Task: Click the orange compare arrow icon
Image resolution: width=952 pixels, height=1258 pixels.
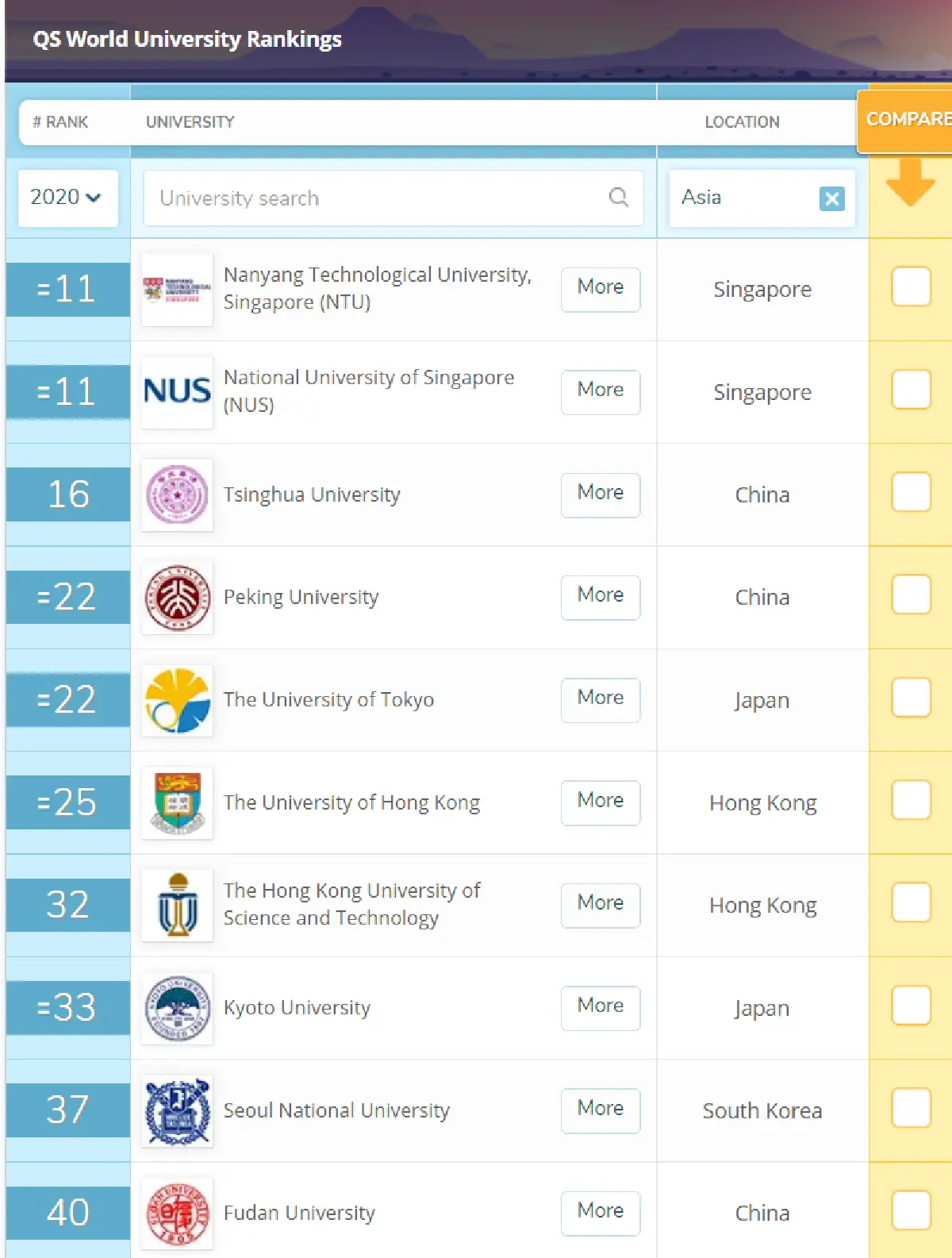Action: pyautogui.click(x=909, y=183)
